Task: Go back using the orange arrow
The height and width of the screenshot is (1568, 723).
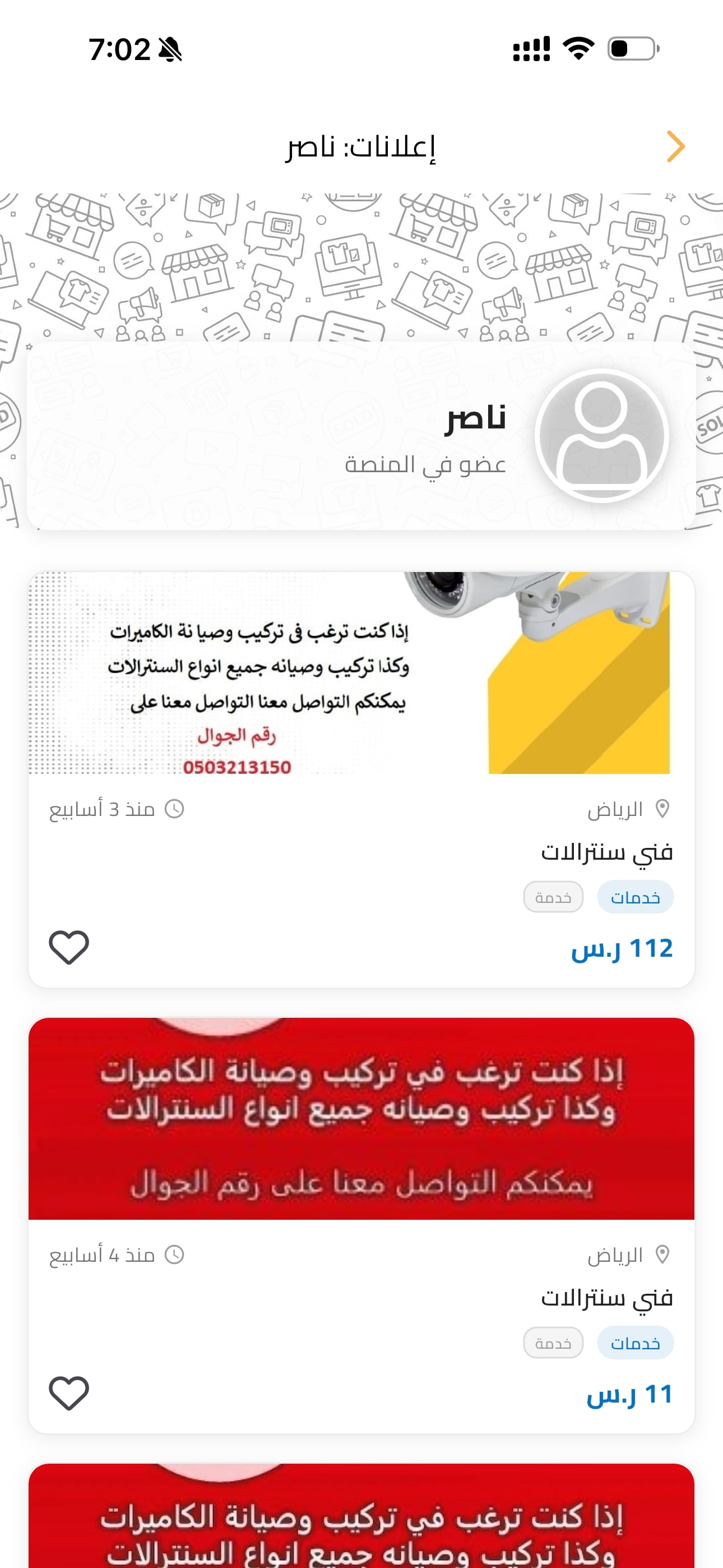Action: click(x=675, y=146)
